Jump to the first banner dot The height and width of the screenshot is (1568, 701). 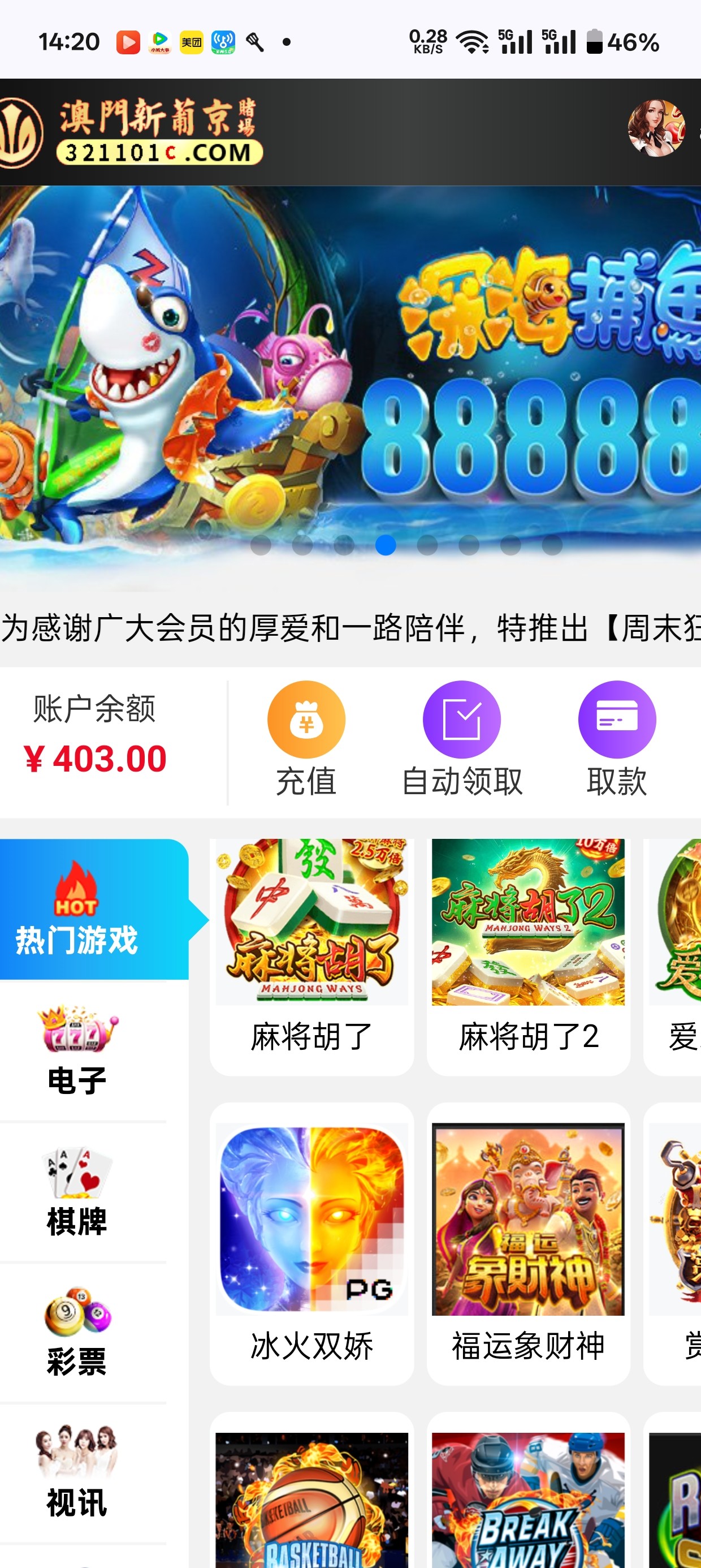(261, 545)
